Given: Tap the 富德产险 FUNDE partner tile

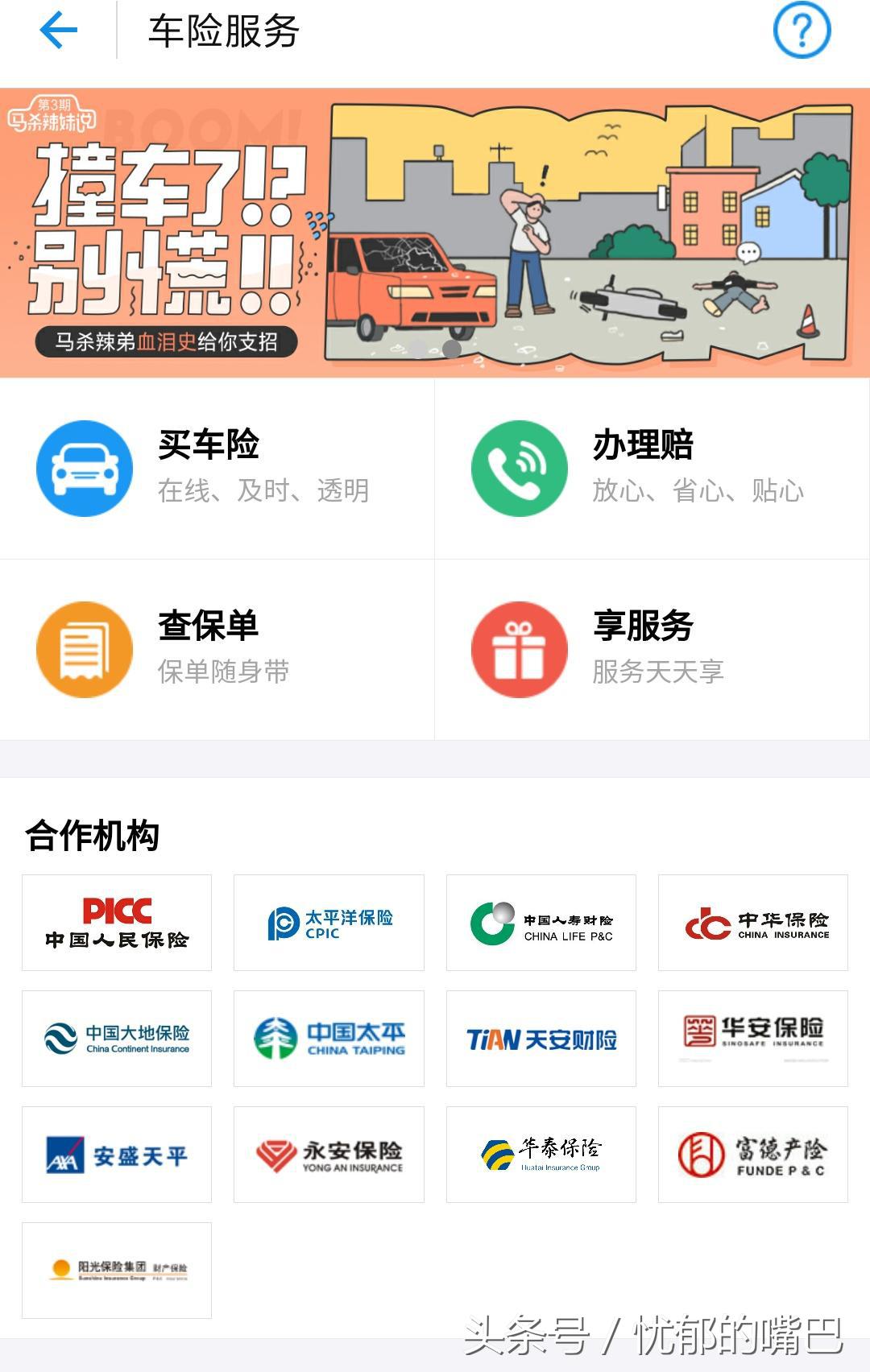Looking at the screenshot, I should [x=752, y=1153].
